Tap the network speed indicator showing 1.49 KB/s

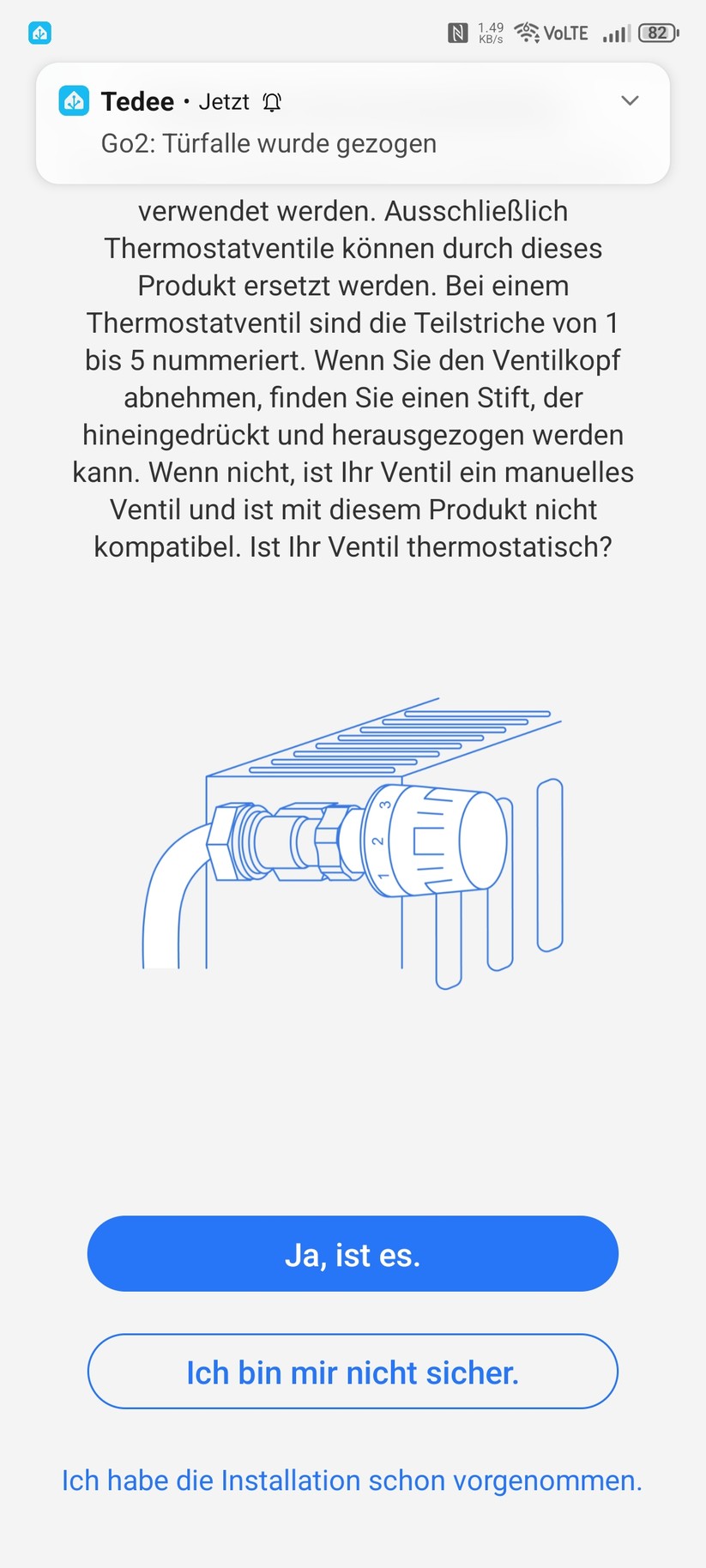(x=490, y=32)
